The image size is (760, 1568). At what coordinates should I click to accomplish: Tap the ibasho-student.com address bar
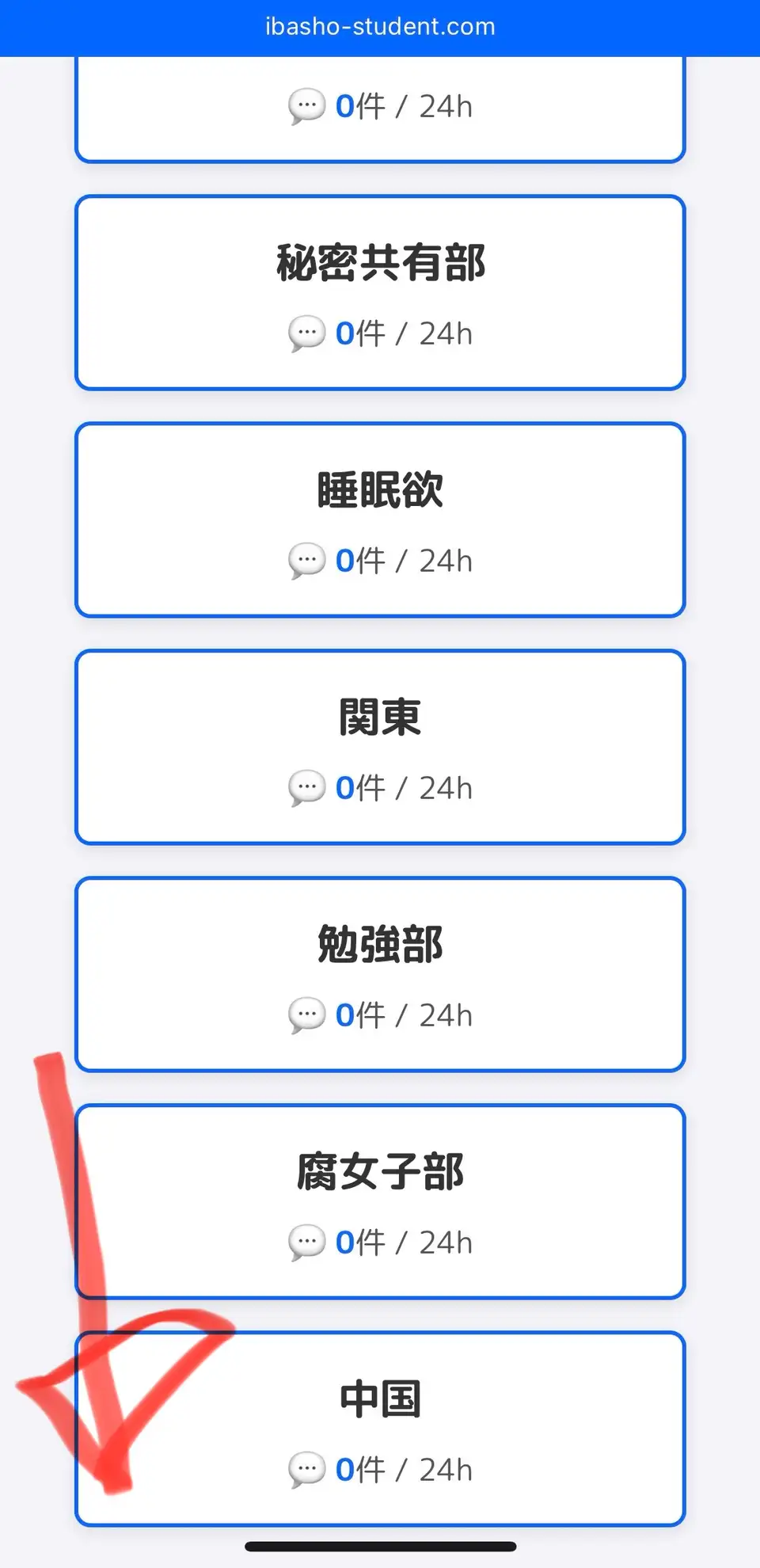click(380, 27)
